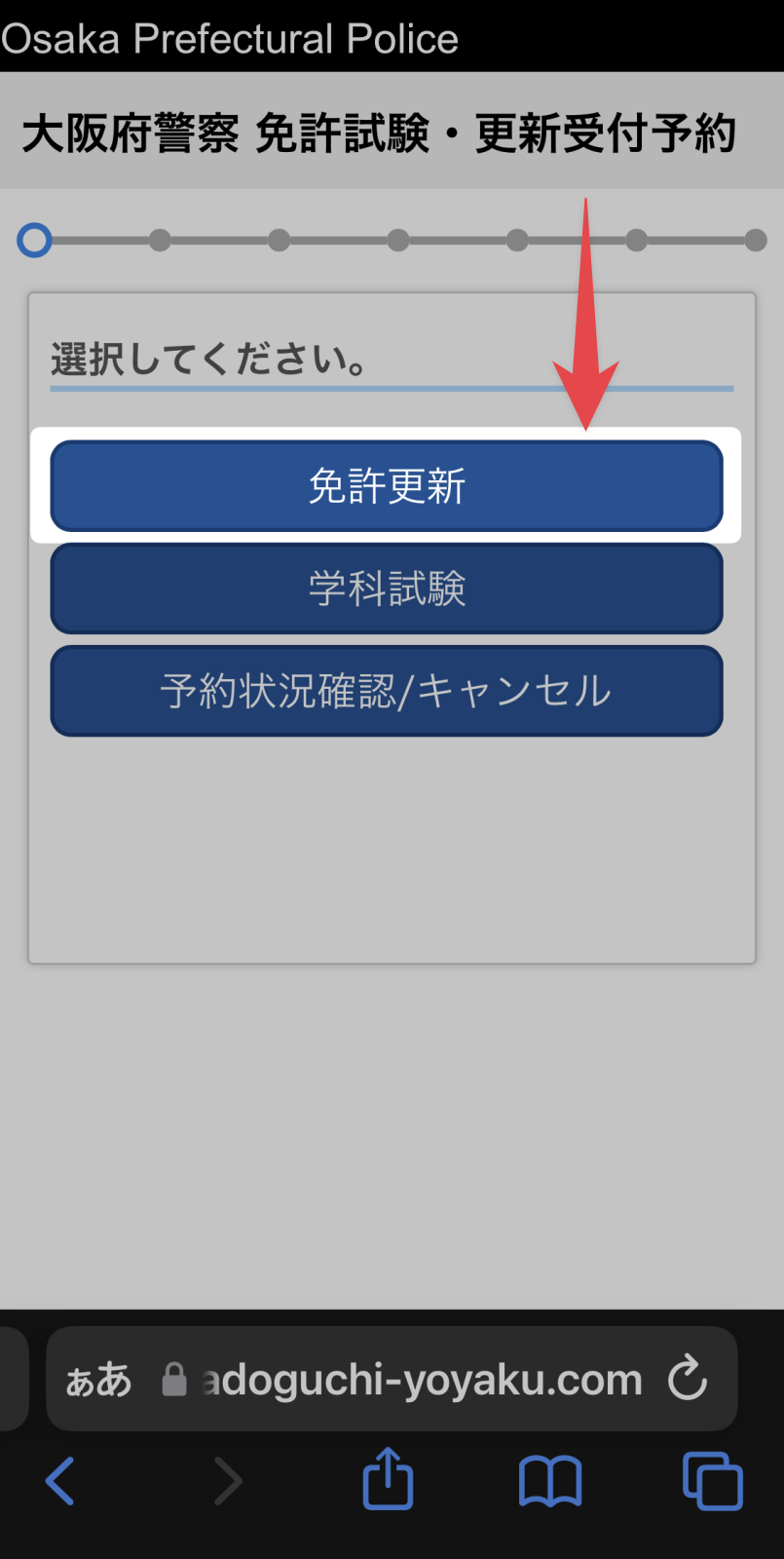Reload the page in the address bar

click(x=688, y=1379)
